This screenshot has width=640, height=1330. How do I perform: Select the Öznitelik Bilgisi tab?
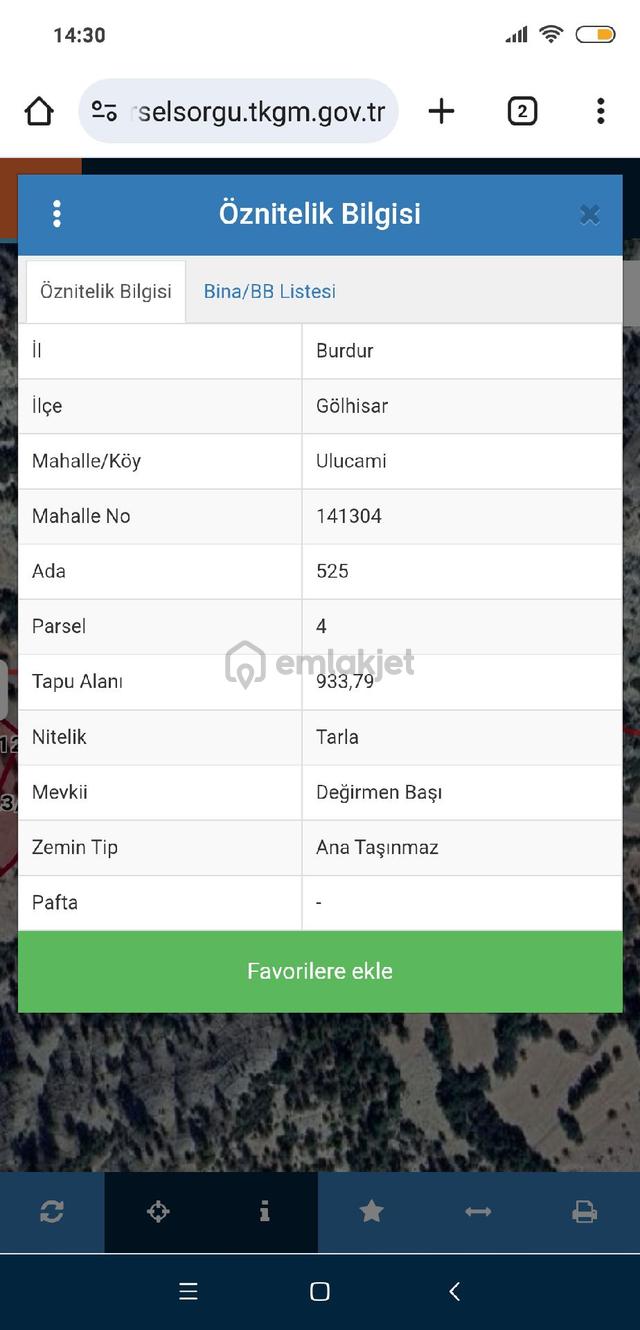pyautogui.click(x=106, y=292)
